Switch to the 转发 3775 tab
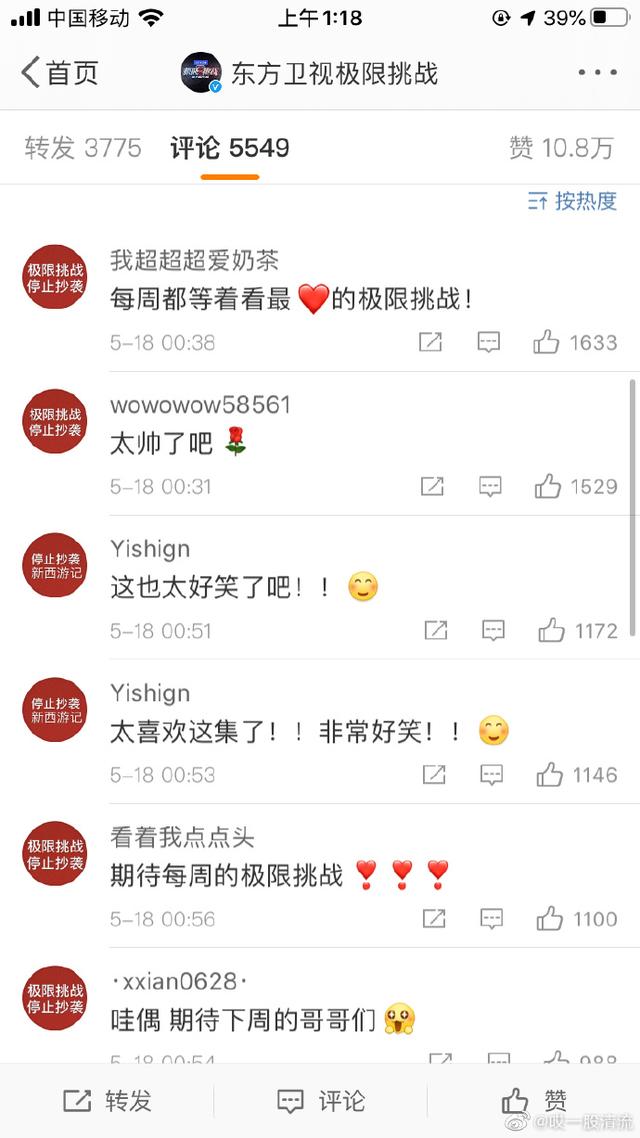 coord(83,149)
